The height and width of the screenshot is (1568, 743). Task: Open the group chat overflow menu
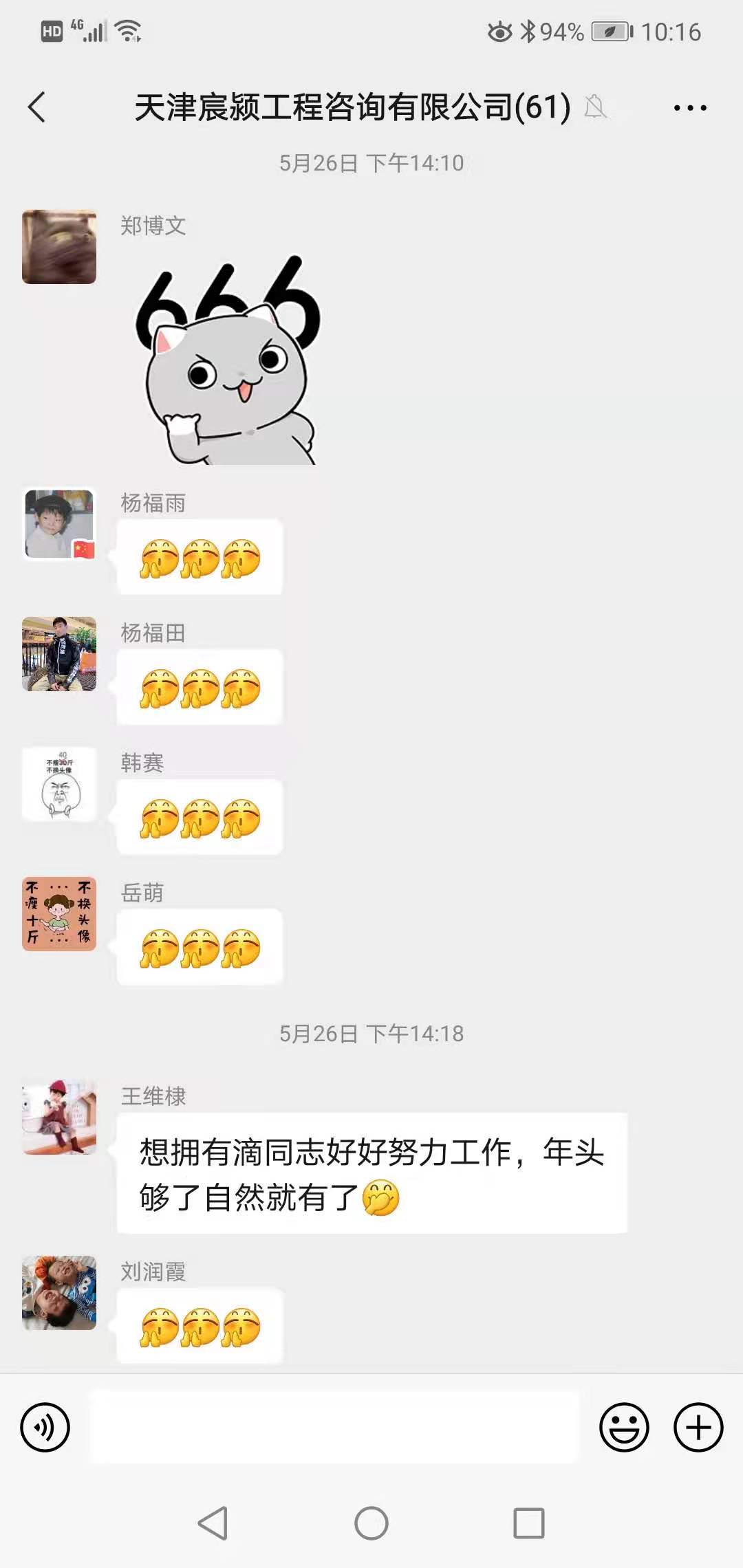[690, 108]
